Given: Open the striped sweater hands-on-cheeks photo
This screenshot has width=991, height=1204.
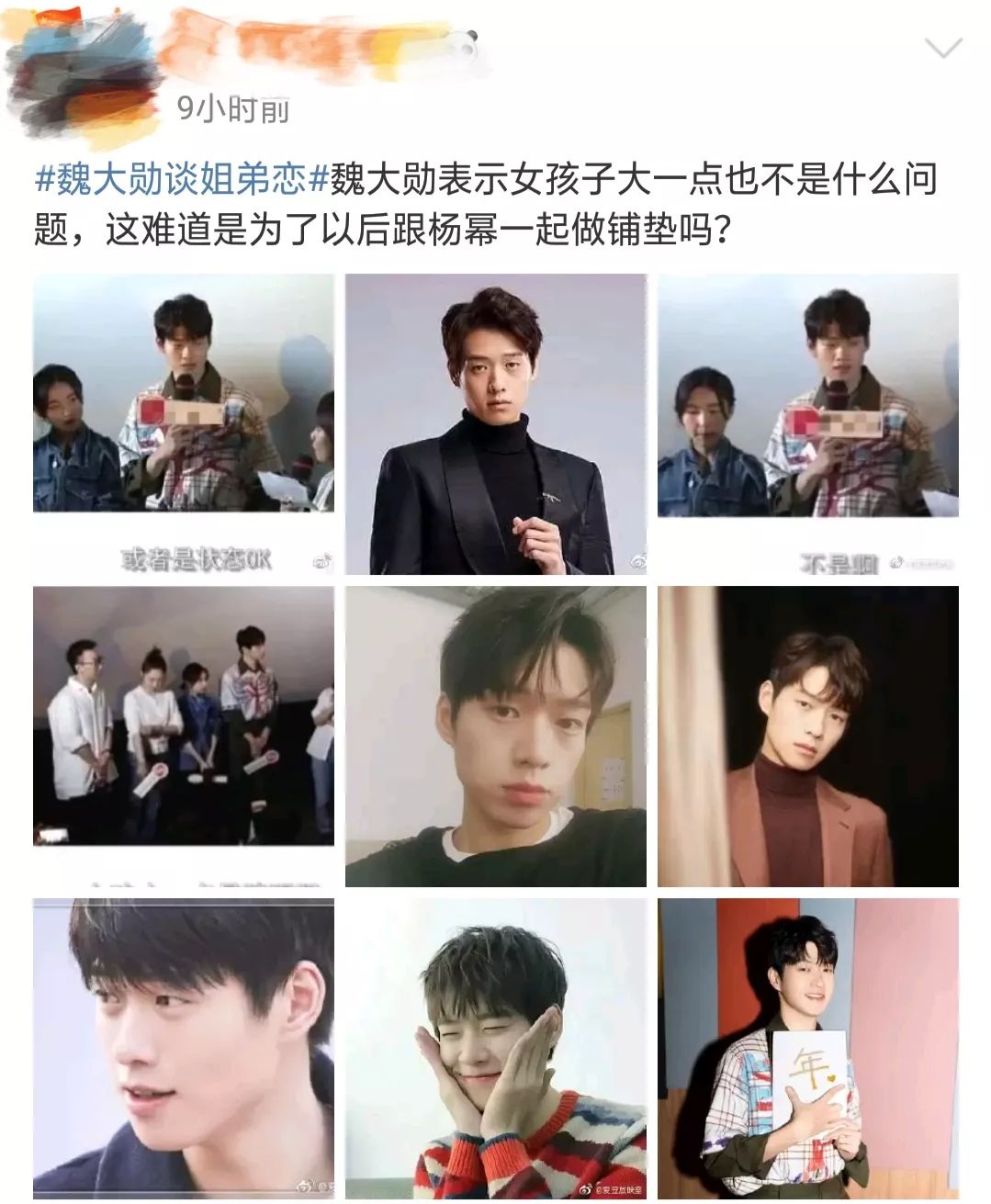Looking at the screenshot, I should [x=496, y=1049].
